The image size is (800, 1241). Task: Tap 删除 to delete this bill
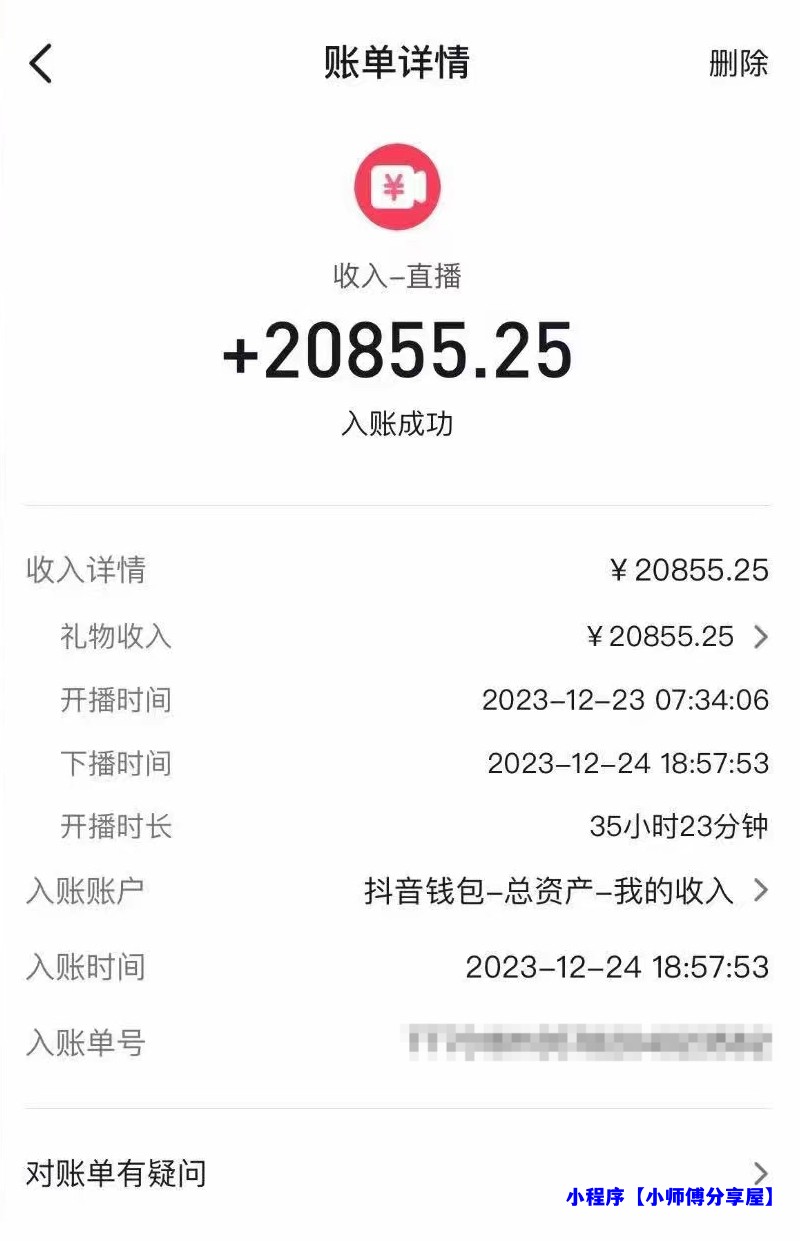[738, 64]
